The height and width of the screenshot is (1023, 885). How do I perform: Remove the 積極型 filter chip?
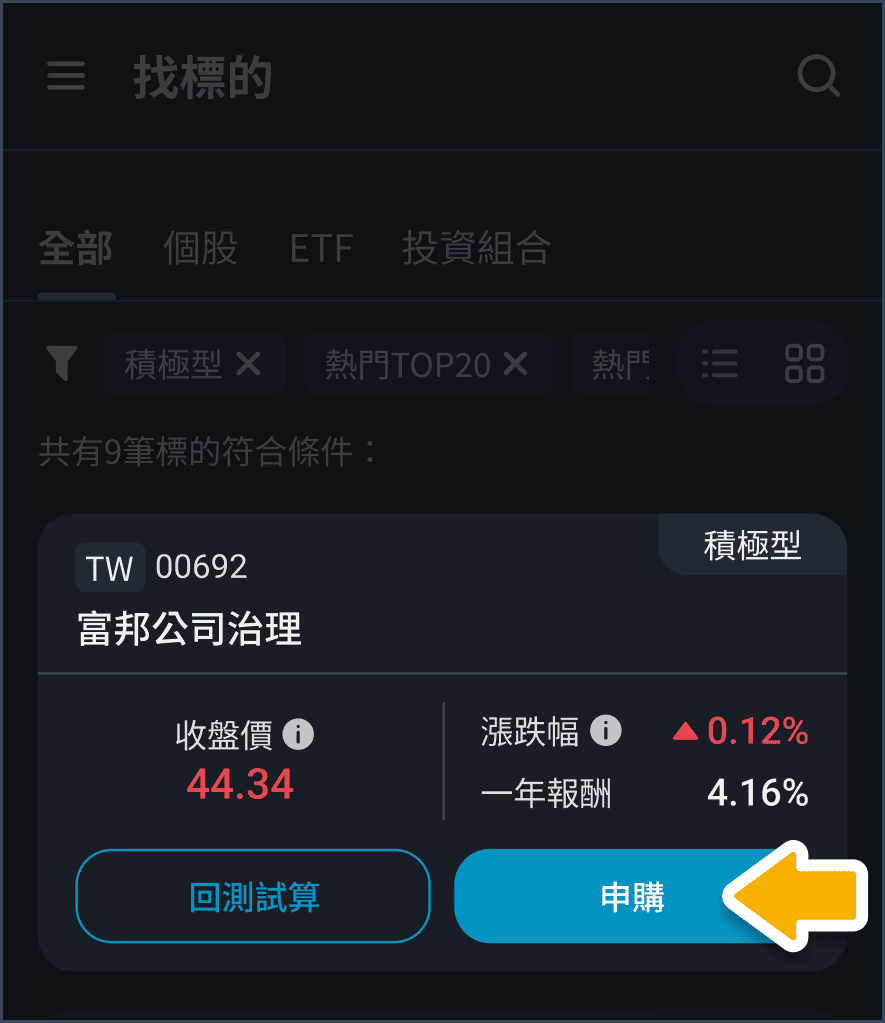pyautogui.click(x=248, y=364)
